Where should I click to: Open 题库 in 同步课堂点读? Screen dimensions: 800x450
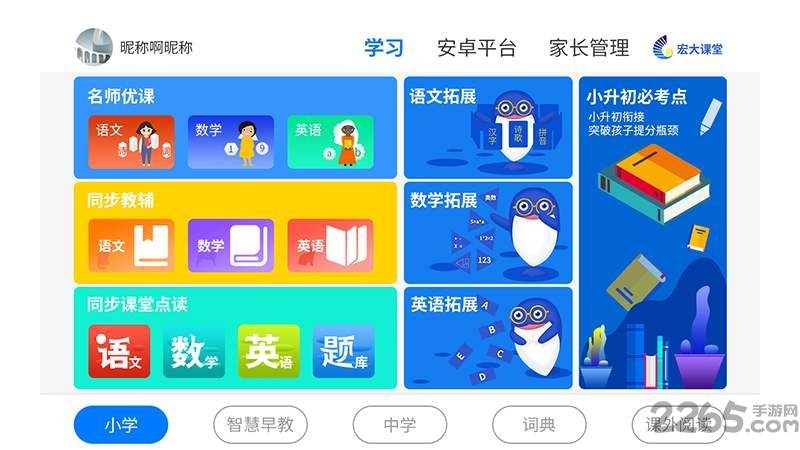click(x=343, y=351)
